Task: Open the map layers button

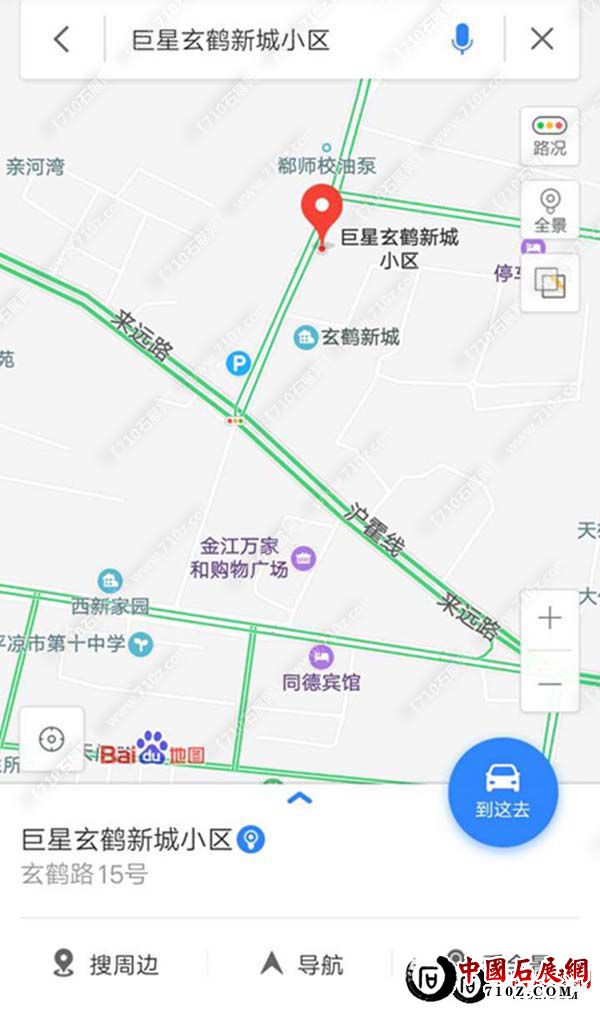Action: coord(549,282)
